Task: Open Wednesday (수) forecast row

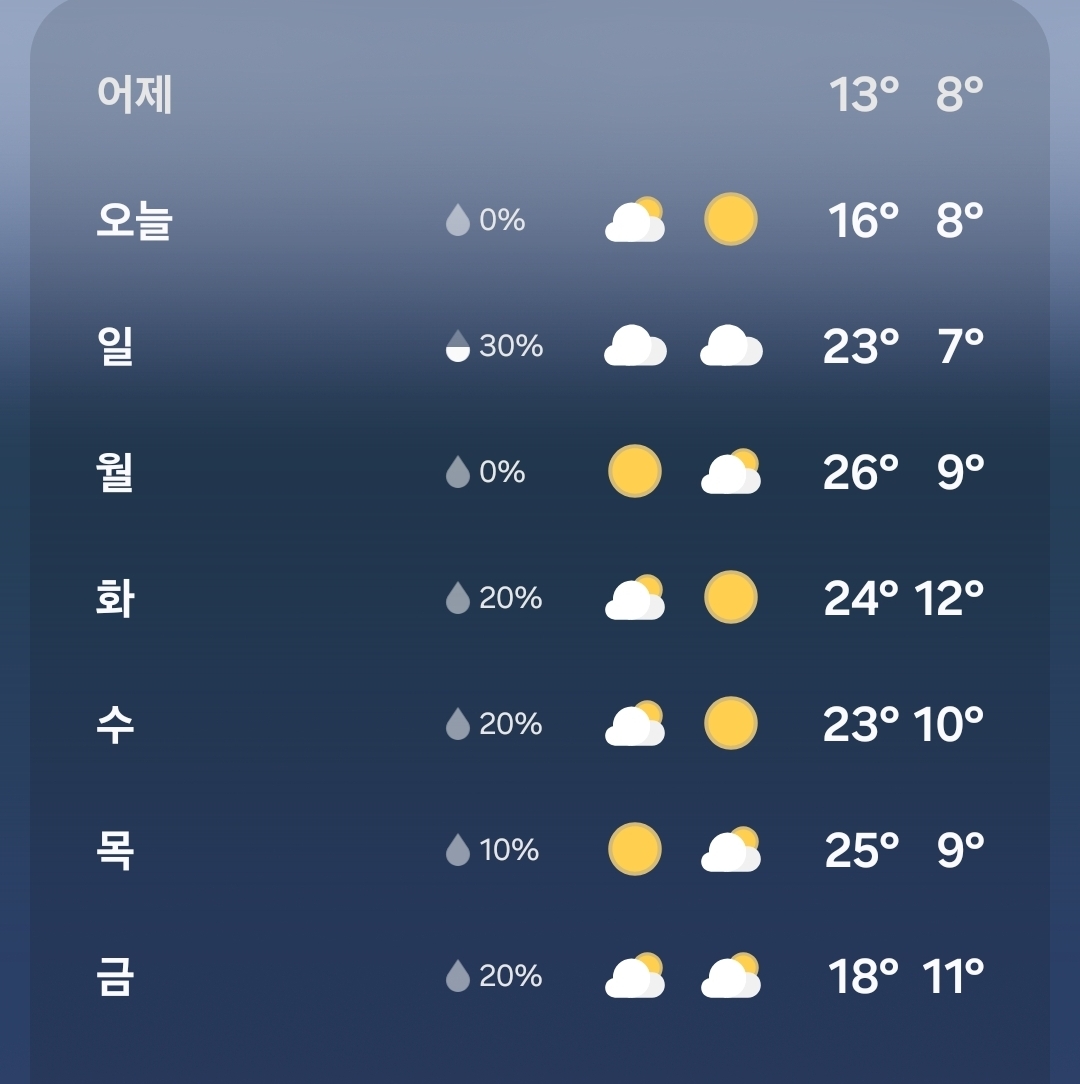Action: coord(116,724)
